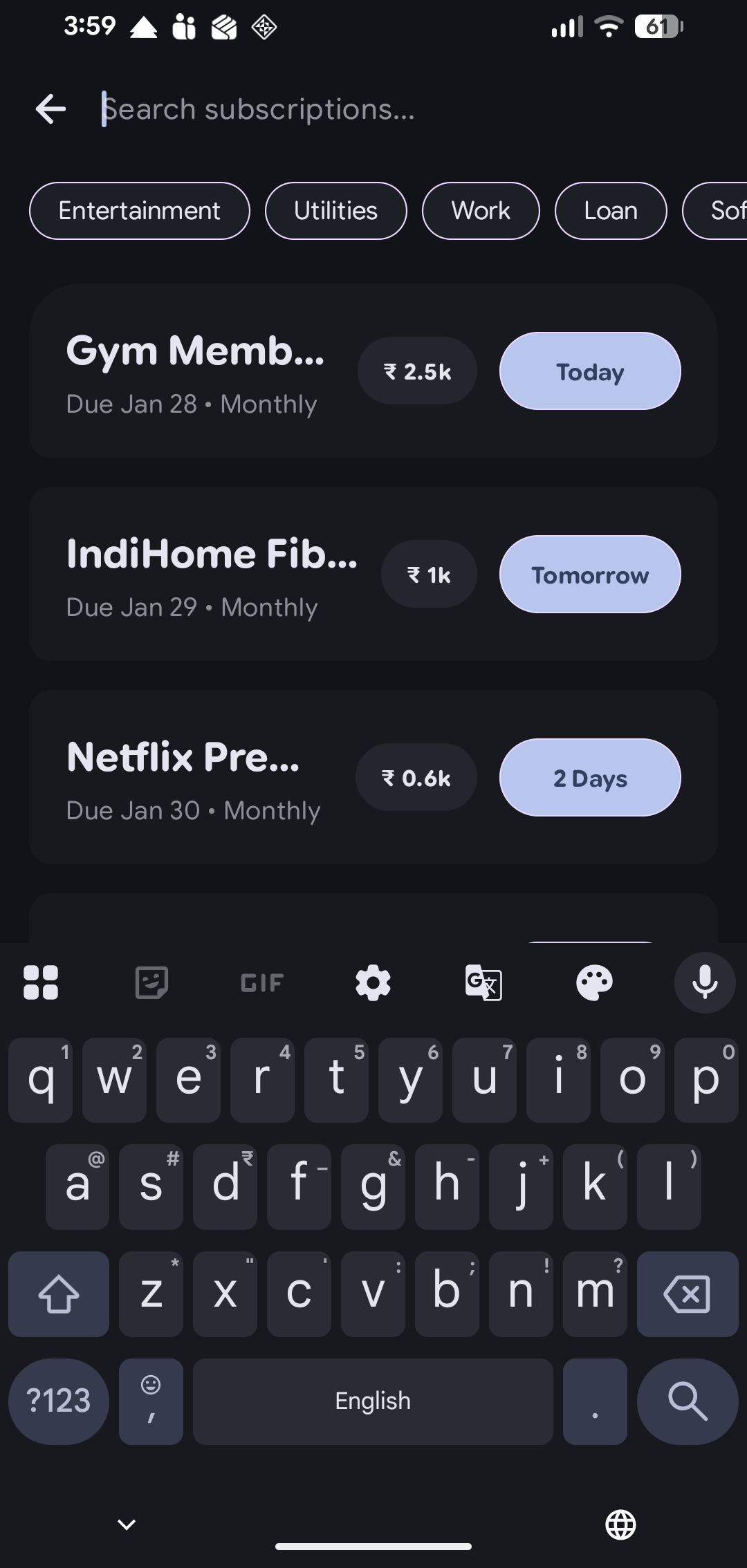The height and width of the screenshot is (1568, 747).
Task: Switch keyboard language with the globe icon
Action: 620,1524
